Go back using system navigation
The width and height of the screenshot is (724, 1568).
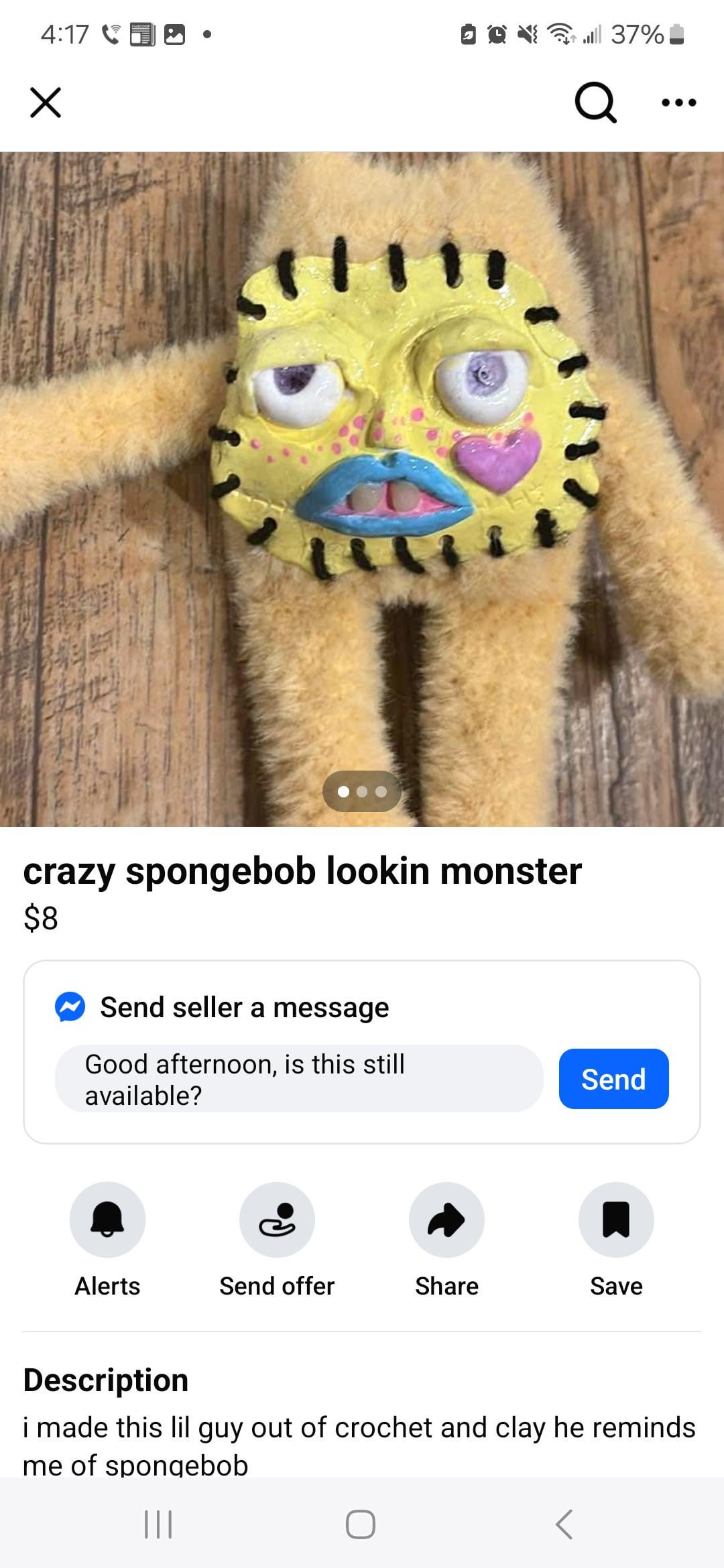point(564,1524)
